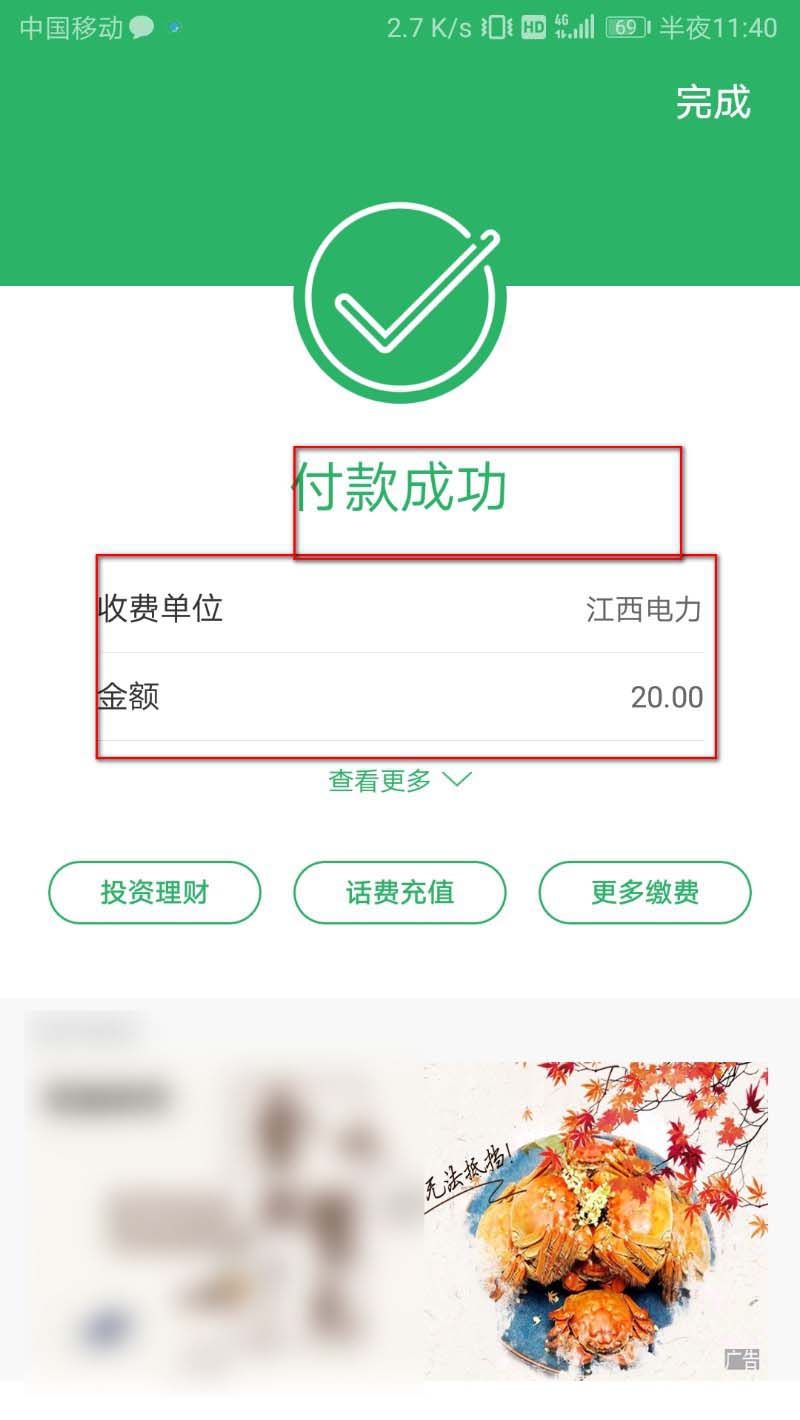Open 话费充值
This screenshot has width=800, height=1420.
tap(400, 892)
